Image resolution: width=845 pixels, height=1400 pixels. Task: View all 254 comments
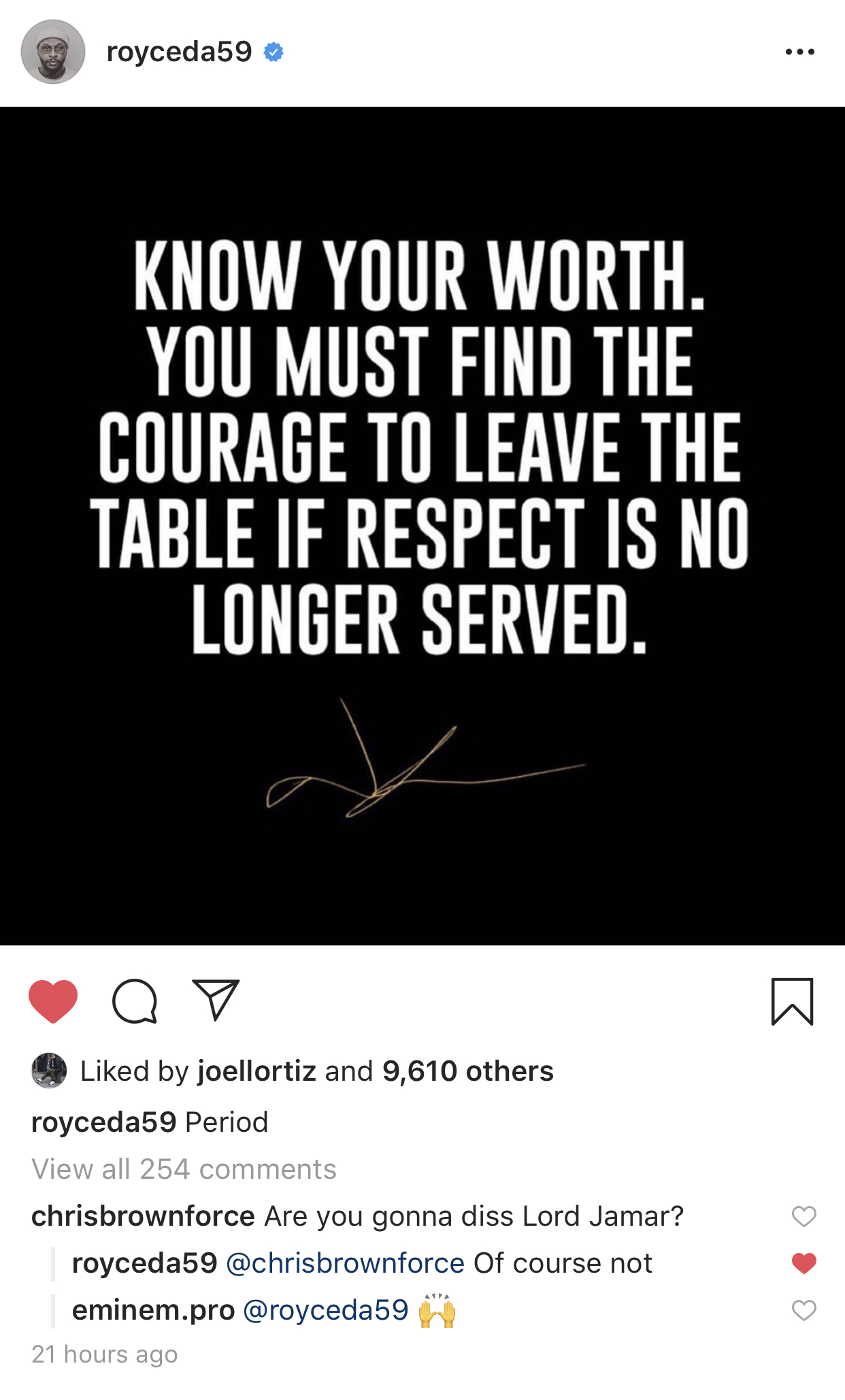[184, 1169]
